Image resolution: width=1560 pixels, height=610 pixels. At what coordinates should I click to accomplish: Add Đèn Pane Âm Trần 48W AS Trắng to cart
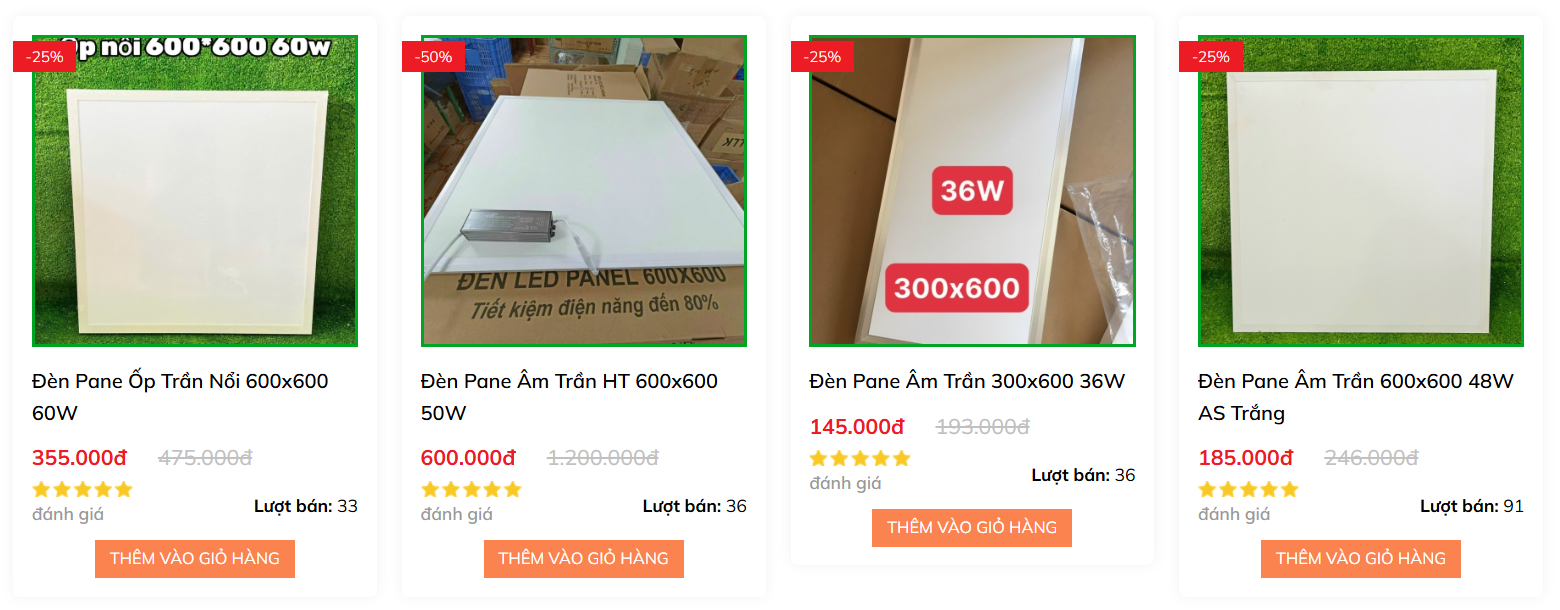[1361, 558]
